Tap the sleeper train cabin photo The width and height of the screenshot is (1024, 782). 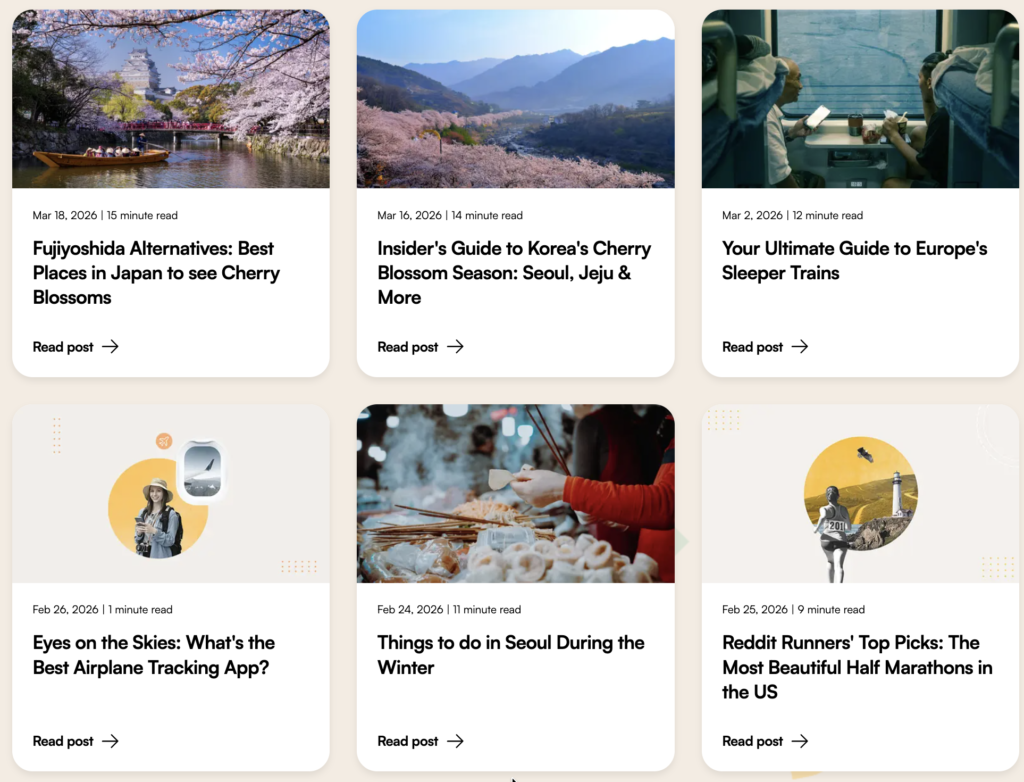pyautogui.click(x=860, y=99)
